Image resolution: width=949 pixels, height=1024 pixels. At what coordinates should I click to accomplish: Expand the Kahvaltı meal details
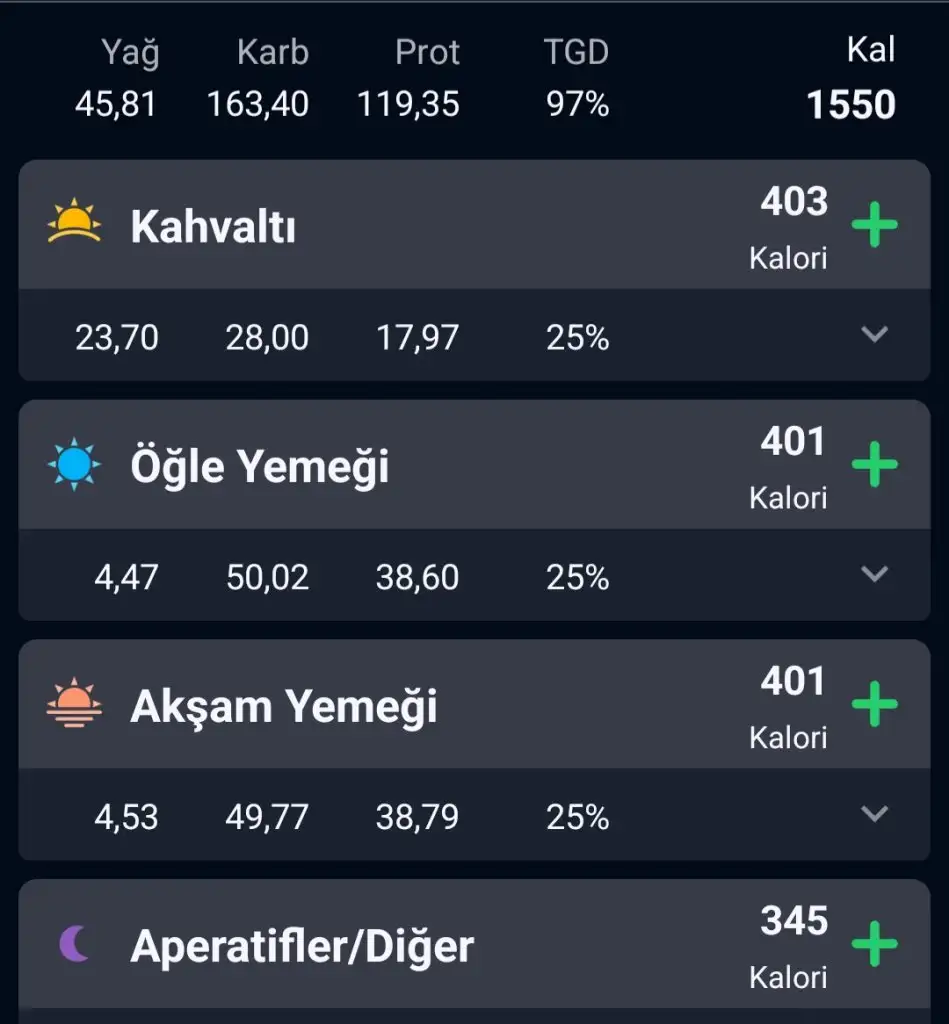click(874, 335)
